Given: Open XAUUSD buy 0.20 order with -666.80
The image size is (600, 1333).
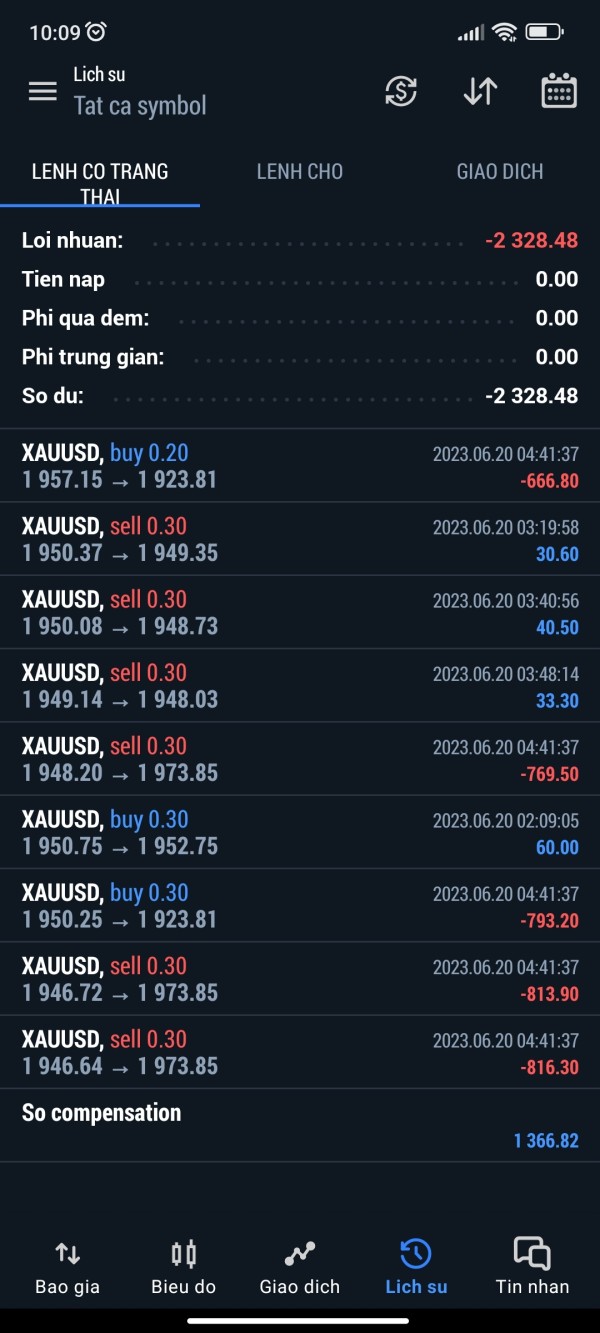Looking at the screenshot, I should tap(300, 466).
